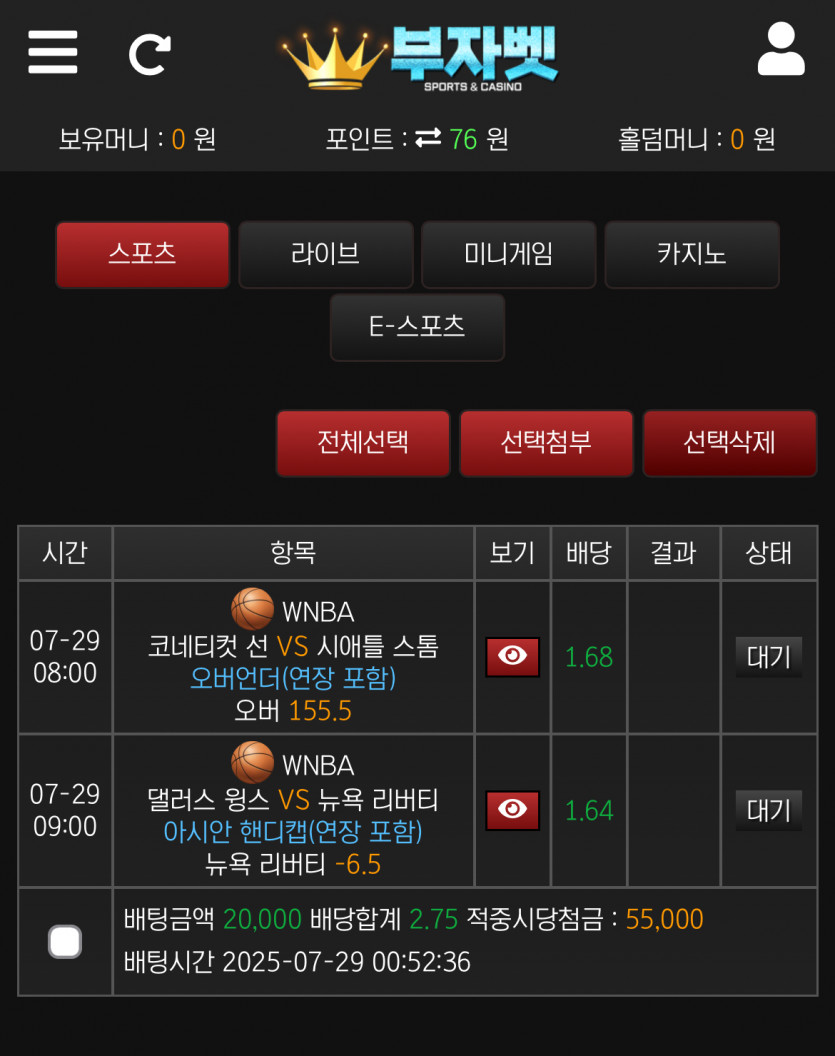Switch to the 미니게임 tab

click(509, 254)
